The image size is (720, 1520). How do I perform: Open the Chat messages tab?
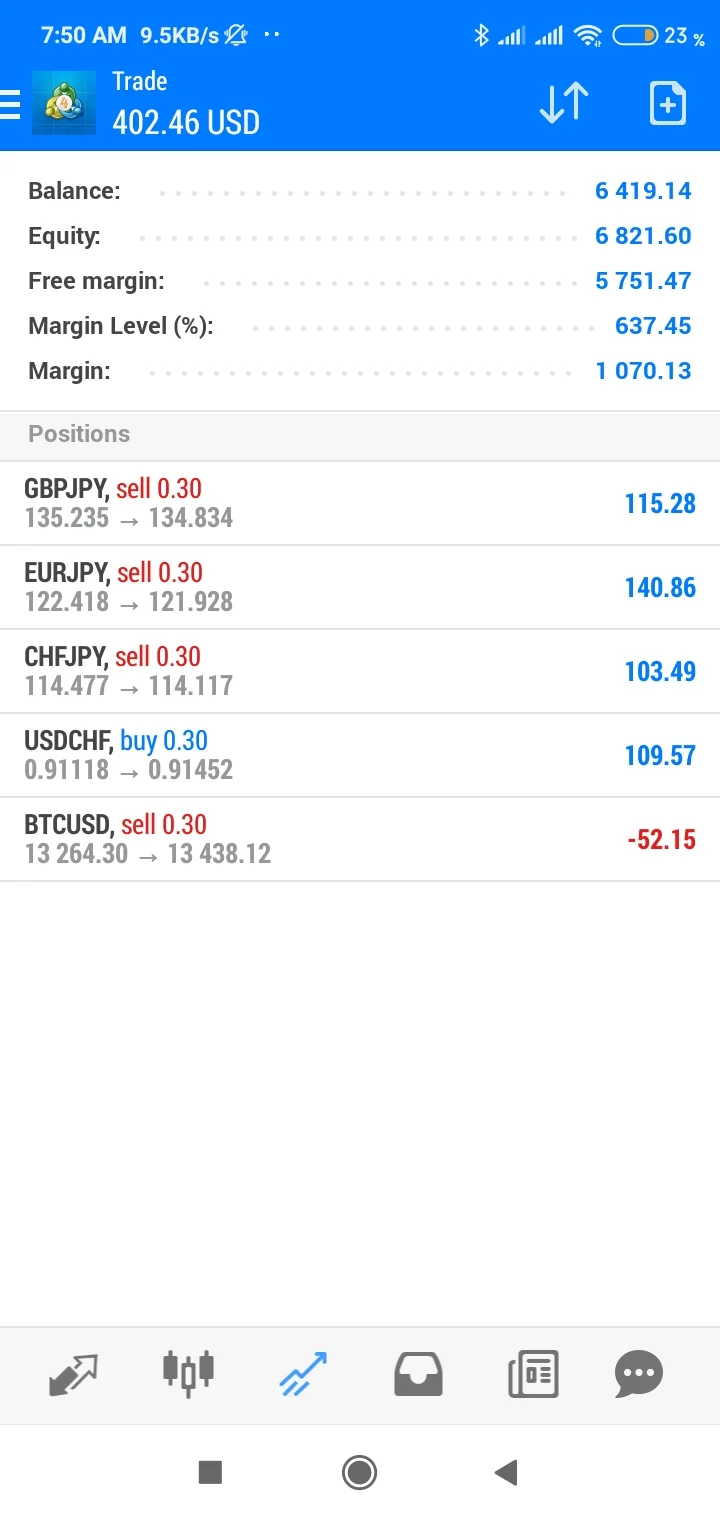tap(639, 1374)
